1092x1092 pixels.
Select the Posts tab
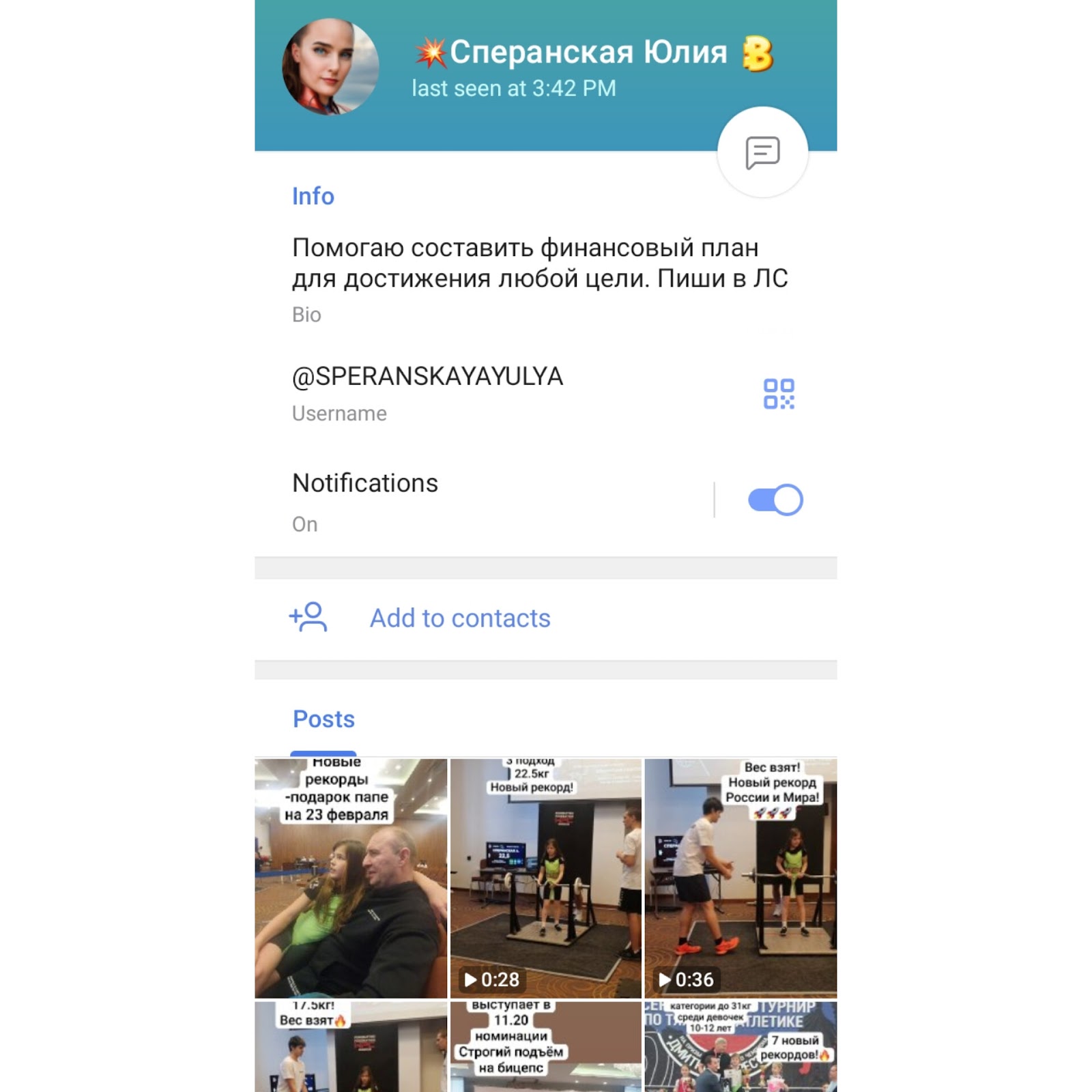point(324,719)
